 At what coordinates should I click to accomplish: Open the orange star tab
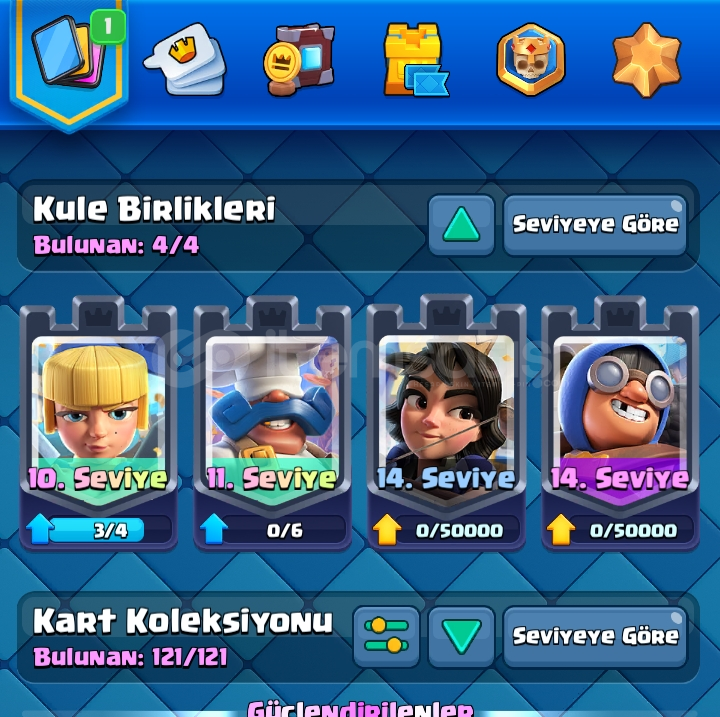click(x=645, y=58)
